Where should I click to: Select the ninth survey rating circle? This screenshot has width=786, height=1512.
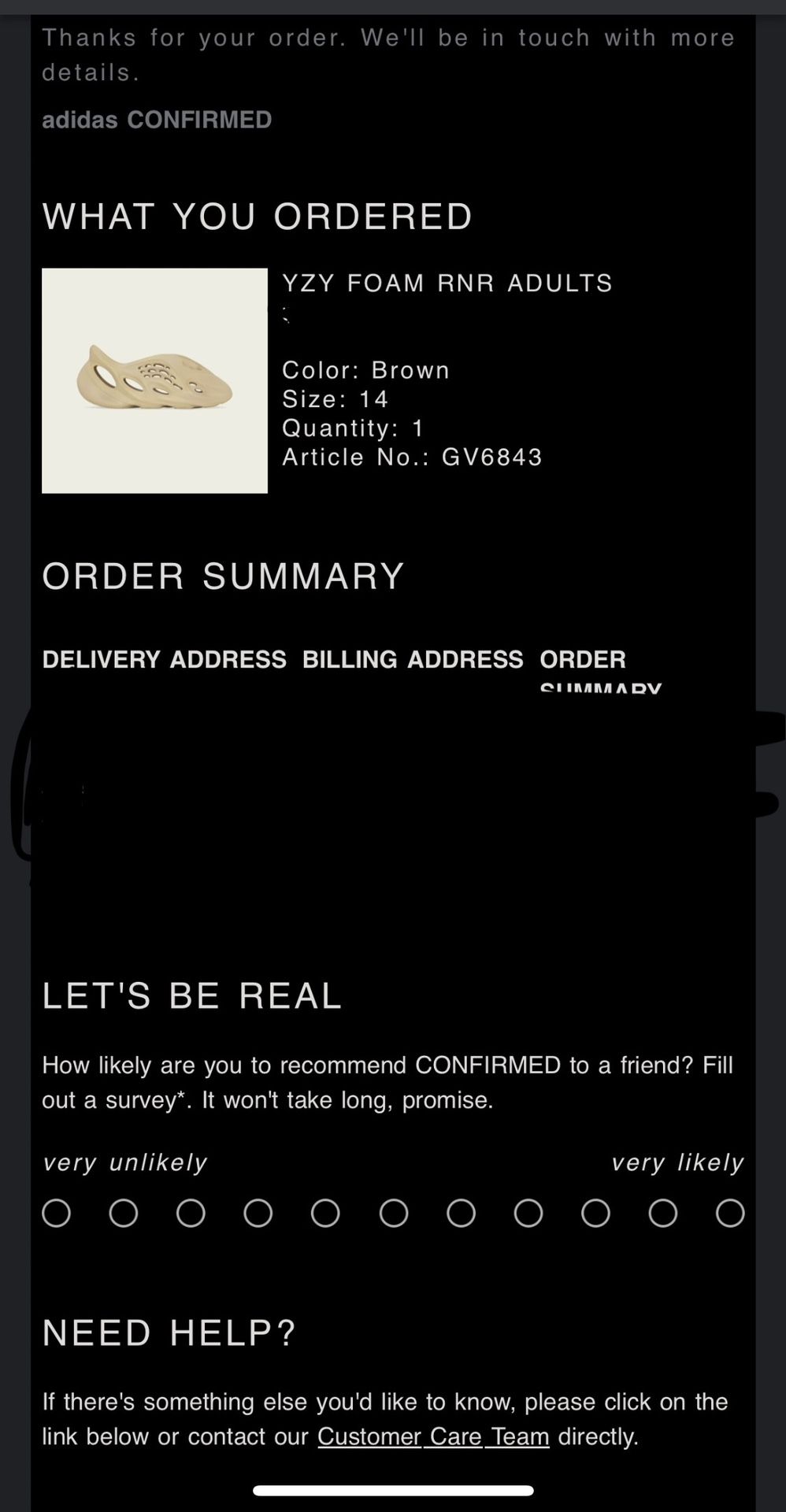(x=595, y=1213)
